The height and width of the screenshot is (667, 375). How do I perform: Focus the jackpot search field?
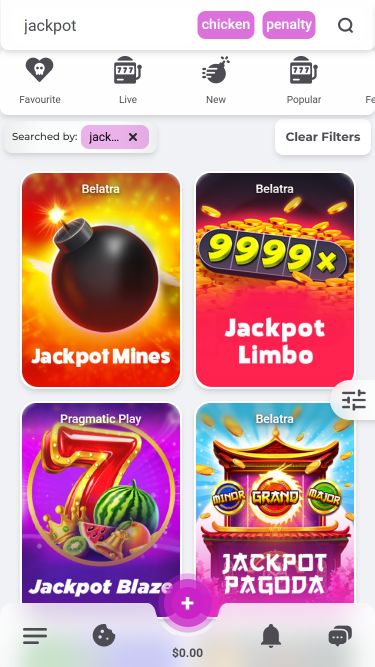pyautogui.click(x=106, y=26)
